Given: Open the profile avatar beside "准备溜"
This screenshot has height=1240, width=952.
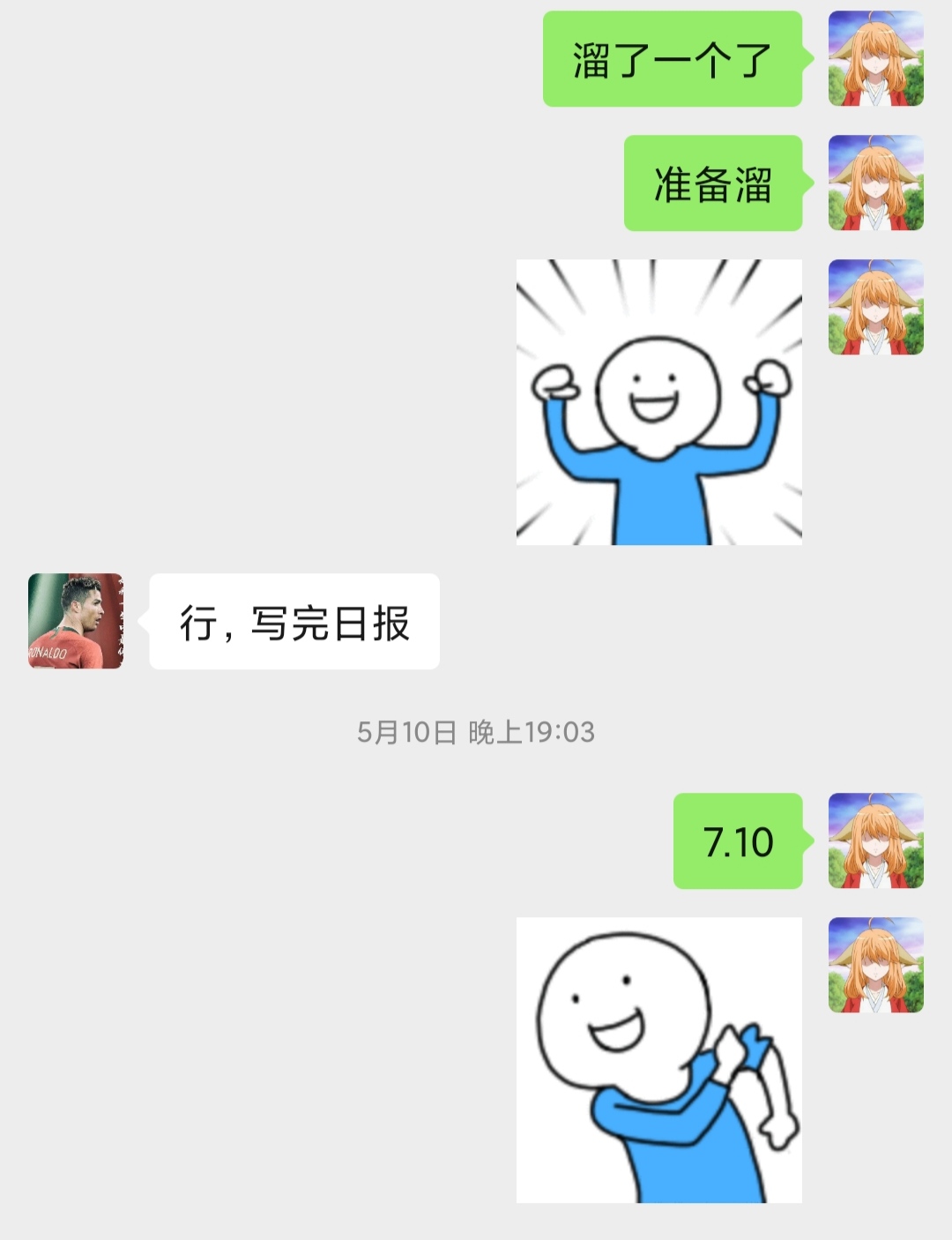Looking at the screenshot, I should 875,183.
